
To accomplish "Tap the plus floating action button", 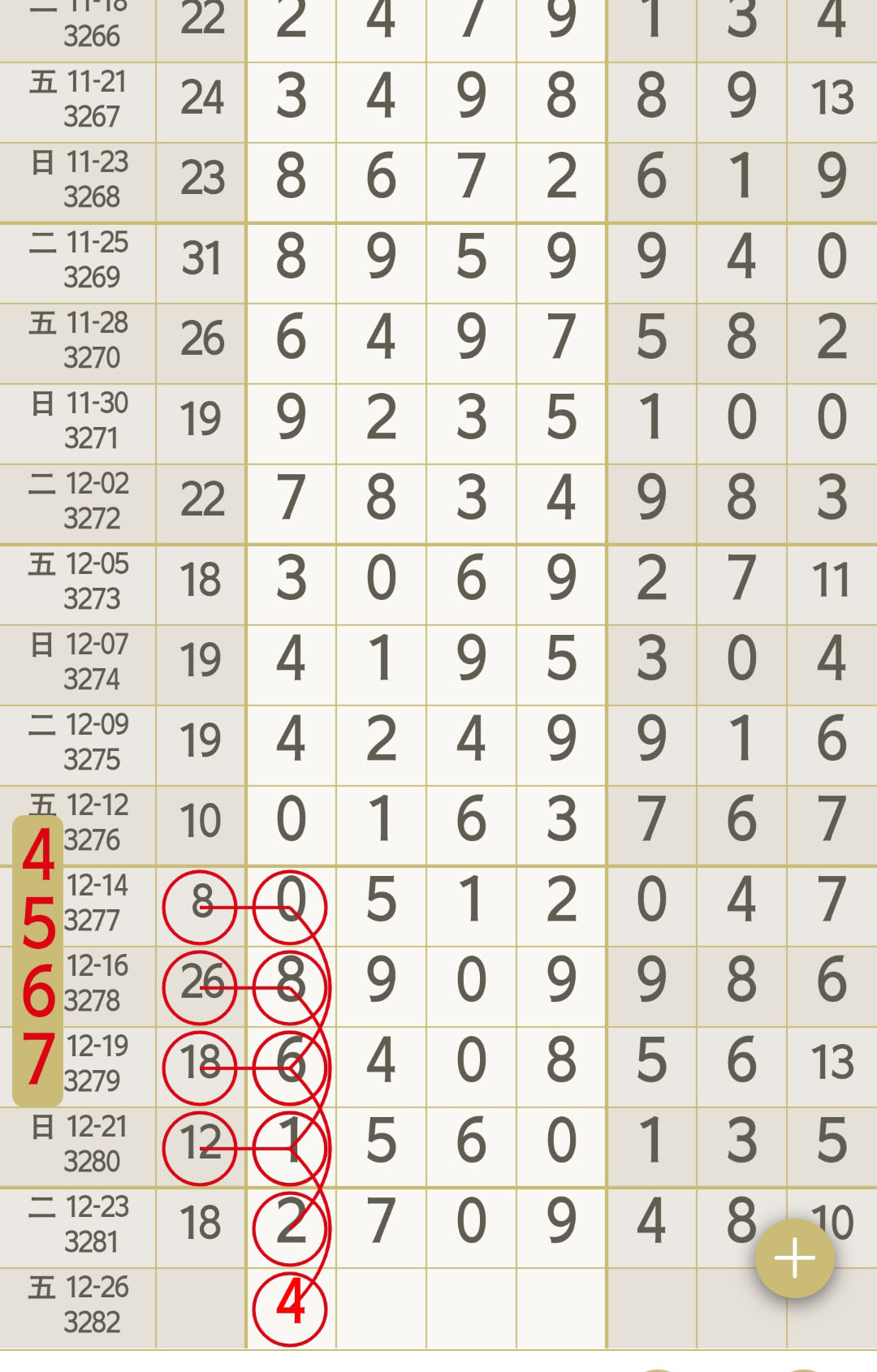I will coord(794,1258).
